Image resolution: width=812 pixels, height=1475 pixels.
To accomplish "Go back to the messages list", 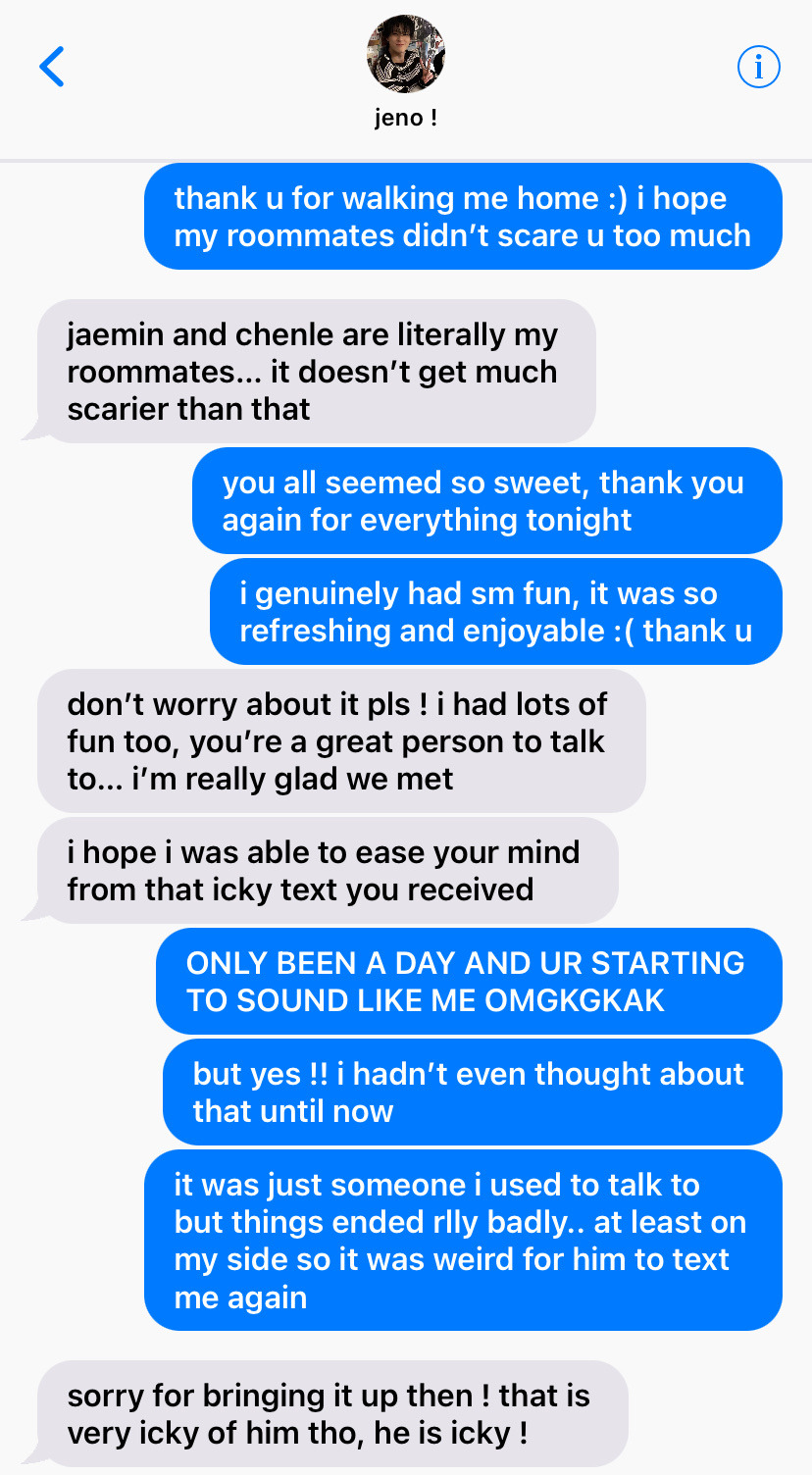I will click(51, 67).
